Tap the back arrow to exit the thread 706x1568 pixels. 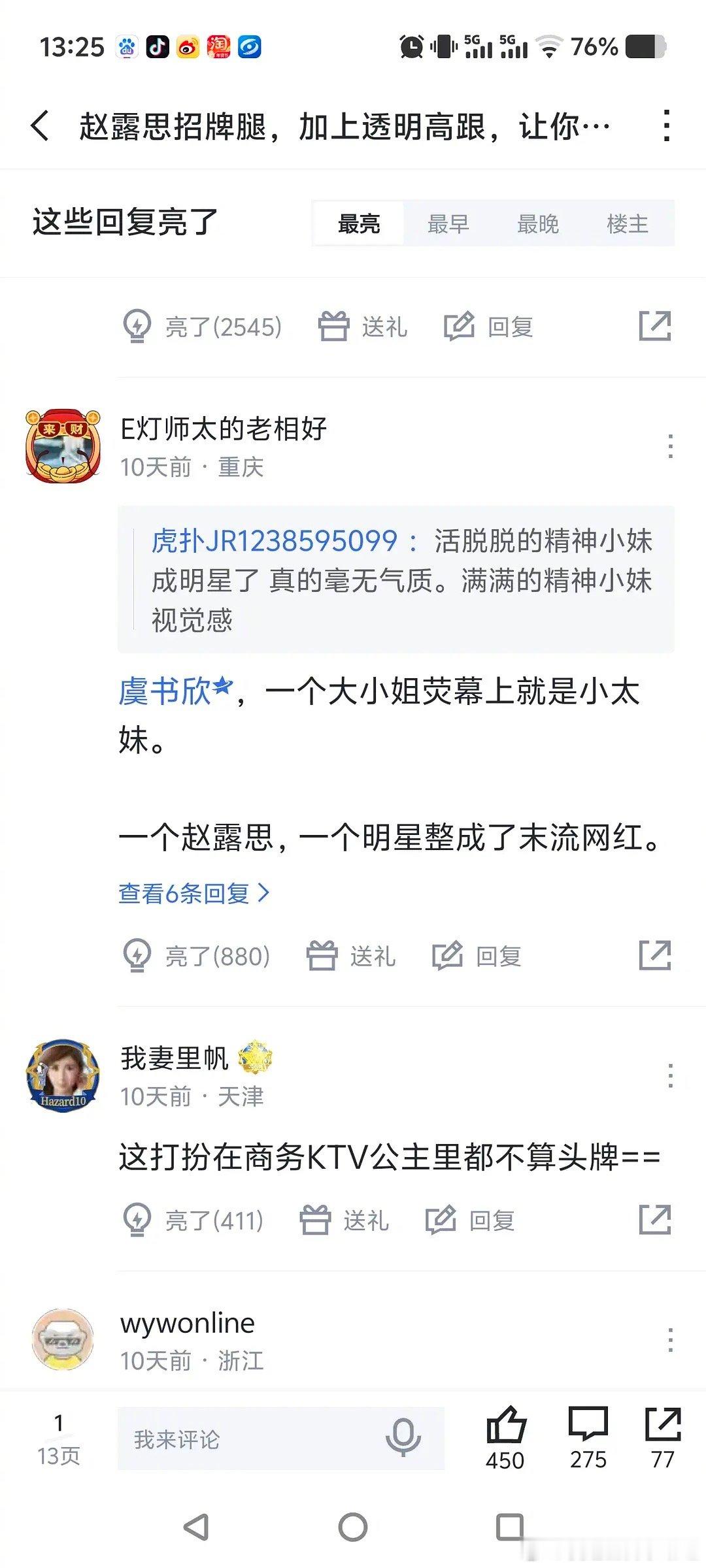[41, 125]
